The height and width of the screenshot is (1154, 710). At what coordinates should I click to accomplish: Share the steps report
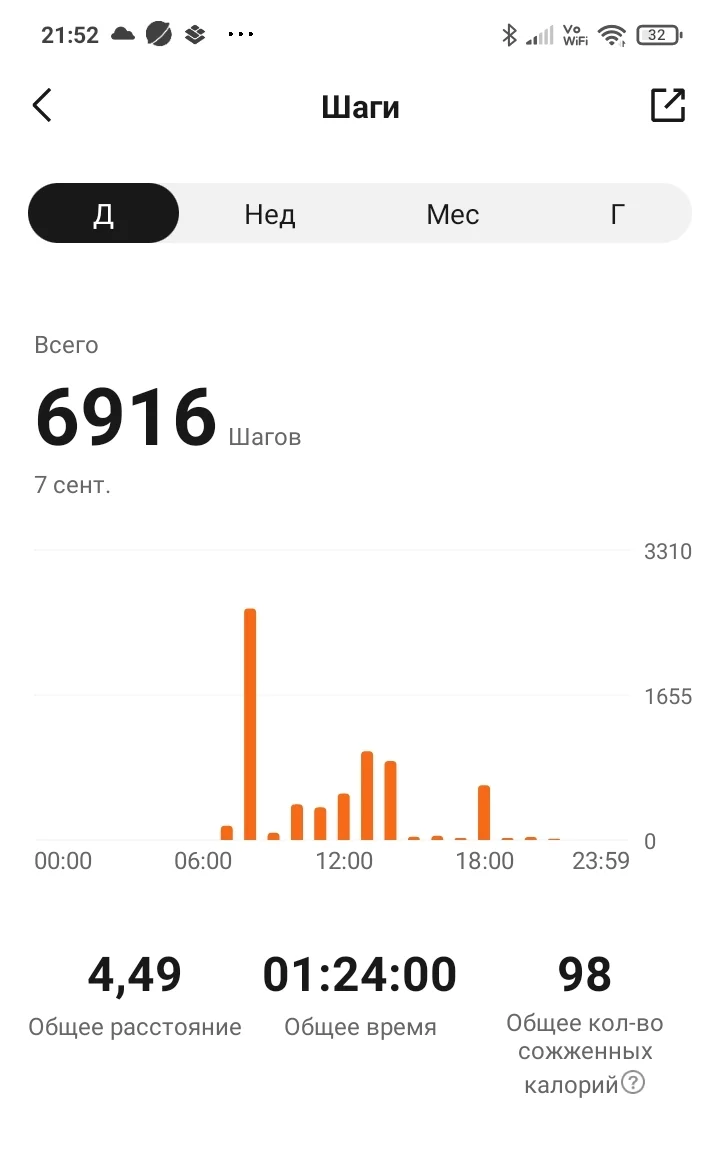(x=667, y=105)
